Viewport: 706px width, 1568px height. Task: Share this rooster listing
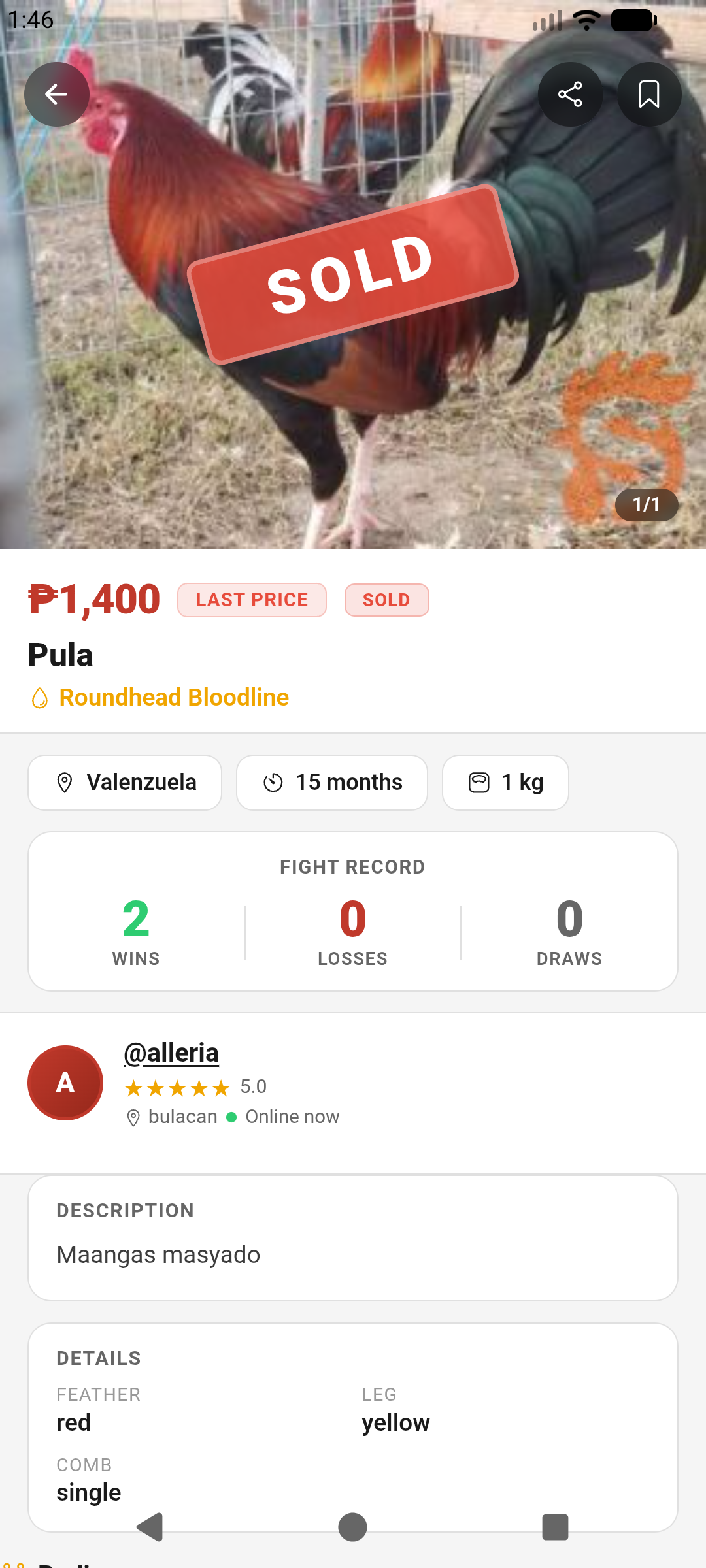tap(571, 94)
